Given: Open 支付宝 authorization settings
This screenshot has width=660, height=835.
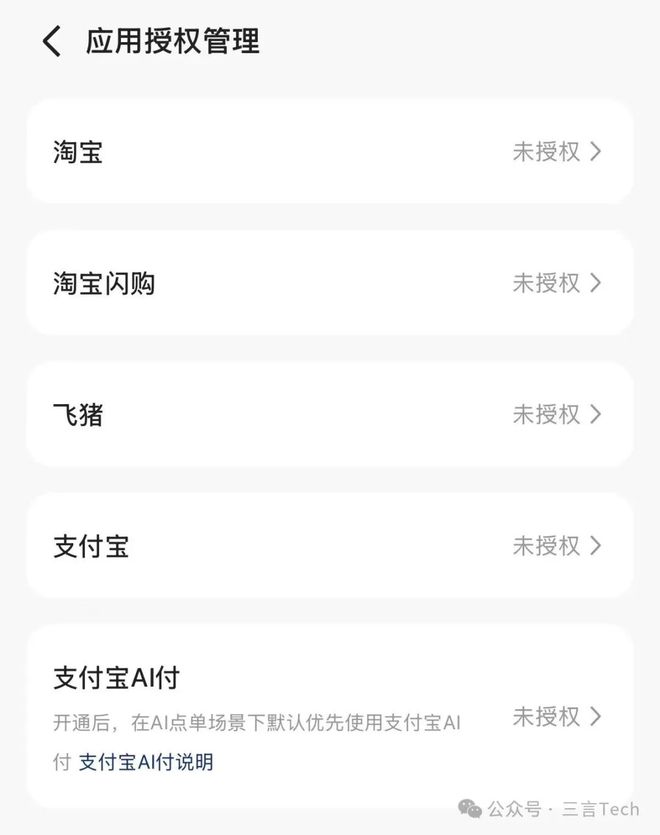Looking at the screenshot, I should coord(329,546).
